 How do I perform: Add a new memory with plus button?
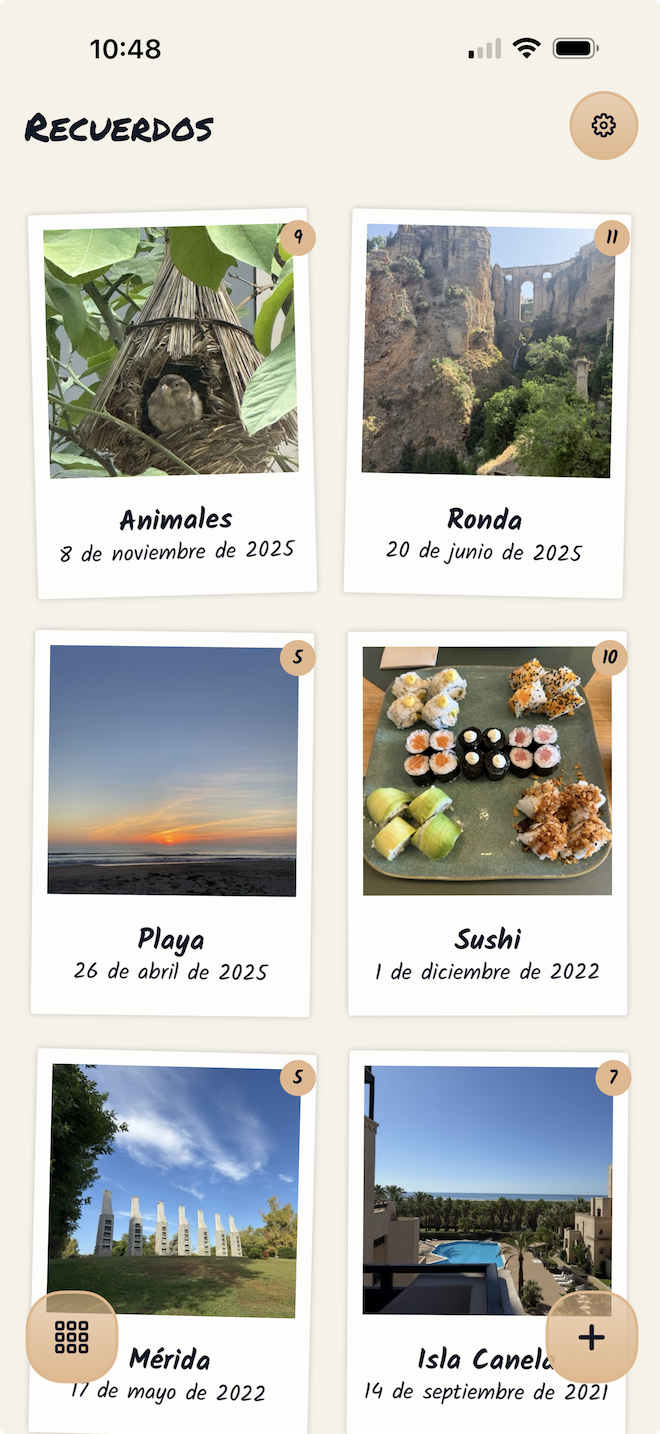(x=591, y=1337)
